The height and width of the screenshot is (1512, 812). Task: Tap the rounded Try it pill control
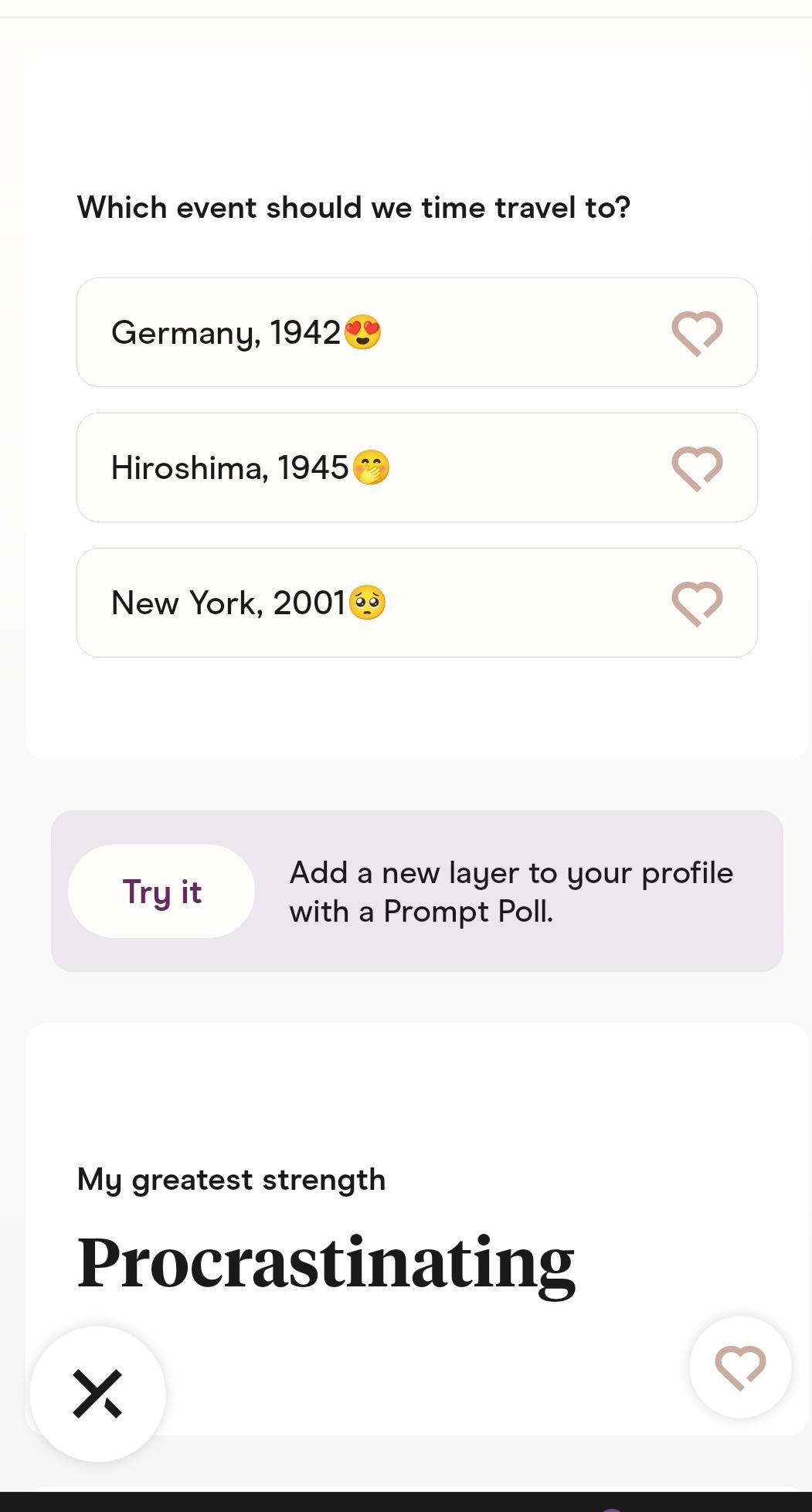click(x=161, y=891)
